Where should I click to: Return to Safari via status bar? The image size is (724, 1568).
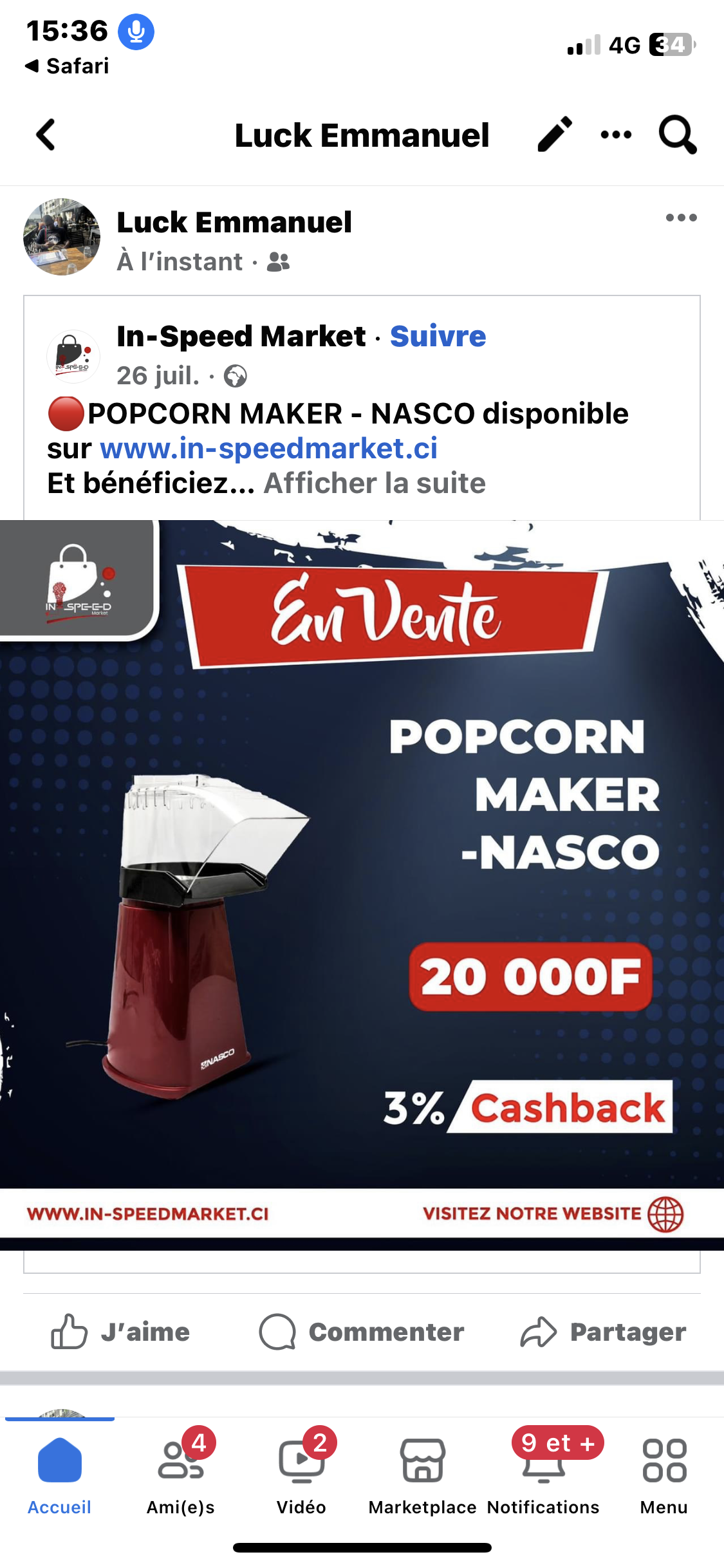point(67,66)
